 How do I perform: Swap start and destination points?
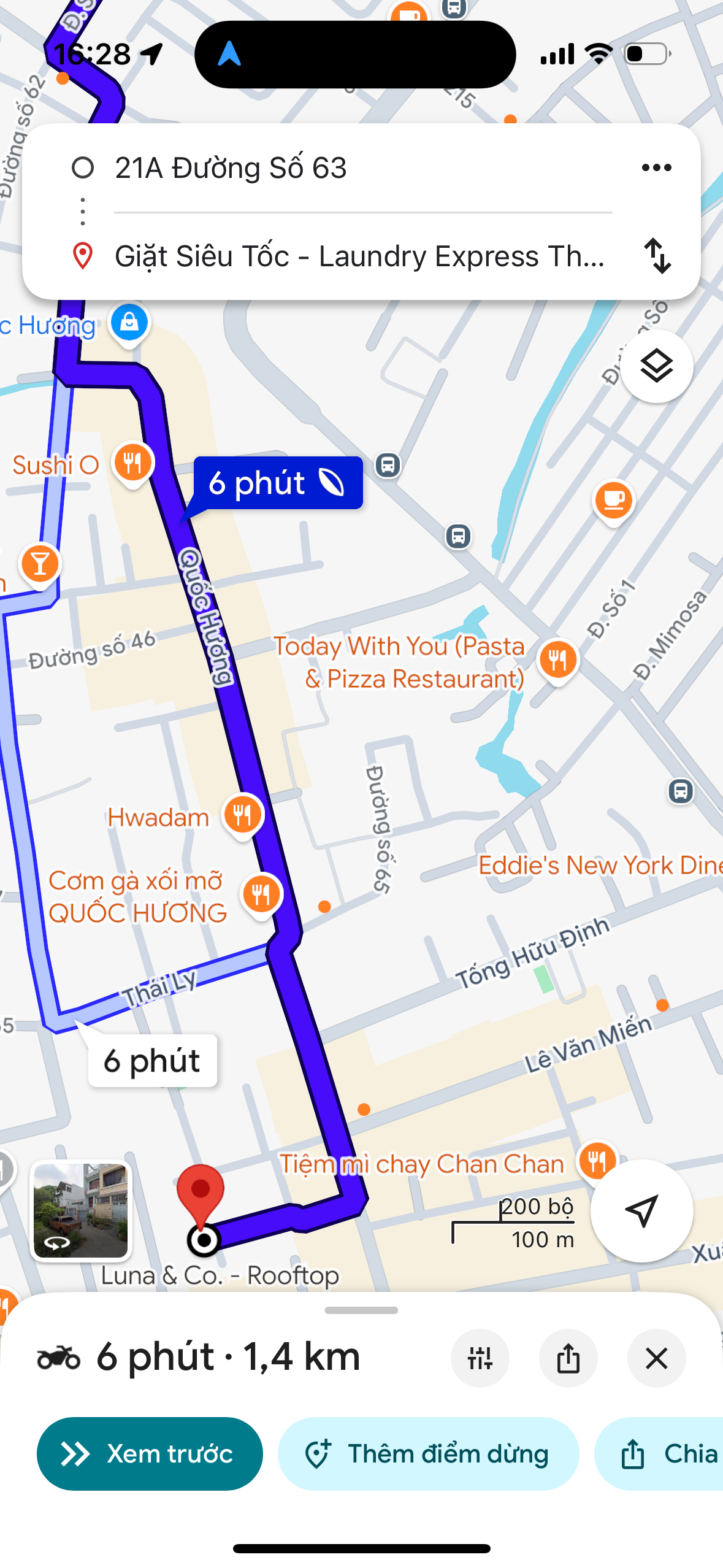click(657, 255)
